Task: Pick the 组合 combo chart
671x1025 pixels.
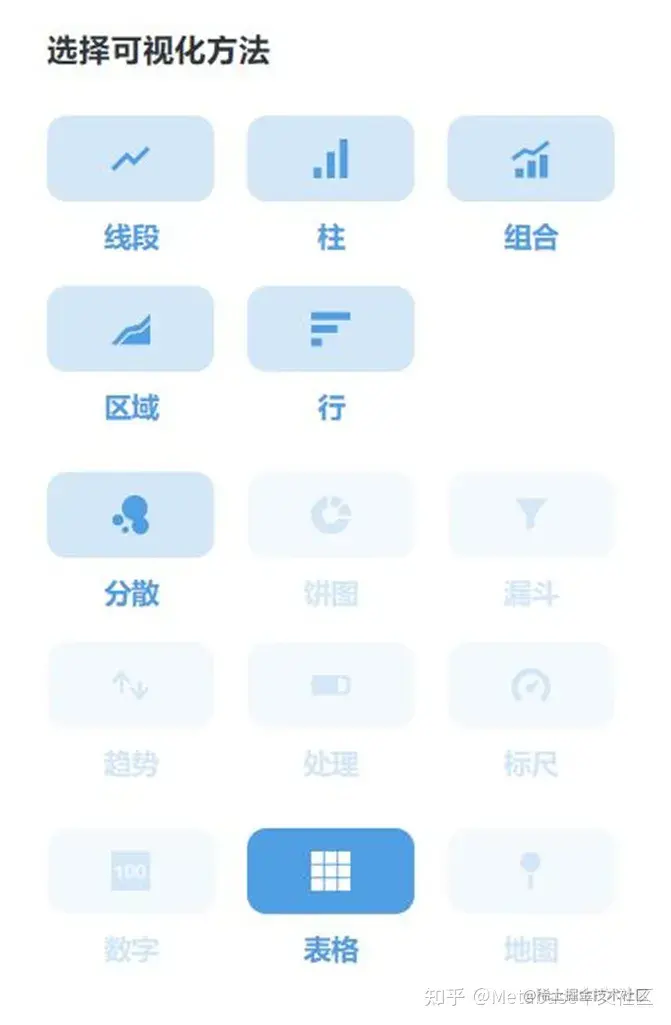Action: coord(530,158)
